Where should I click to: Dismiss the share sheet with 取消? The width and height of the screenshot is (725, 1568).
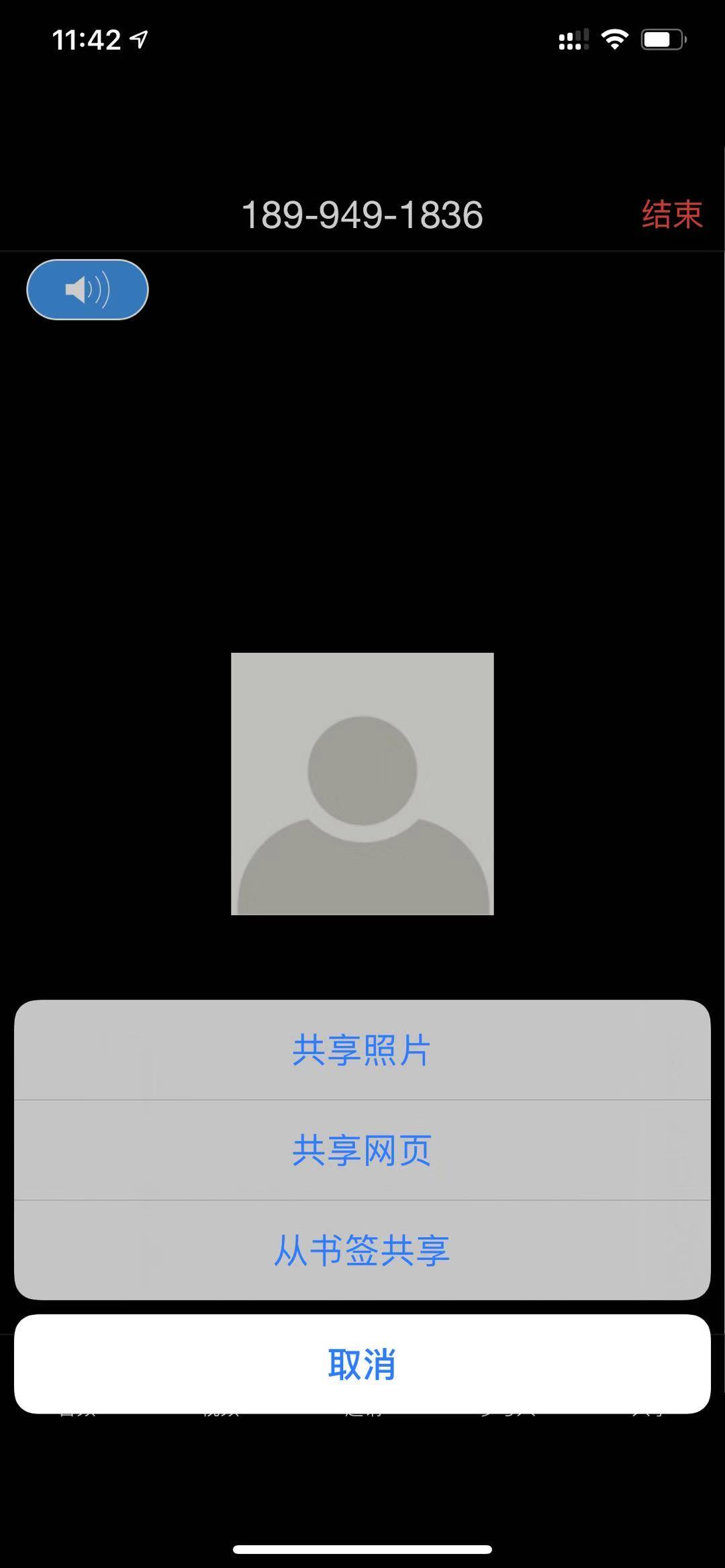click(362, 1364)
